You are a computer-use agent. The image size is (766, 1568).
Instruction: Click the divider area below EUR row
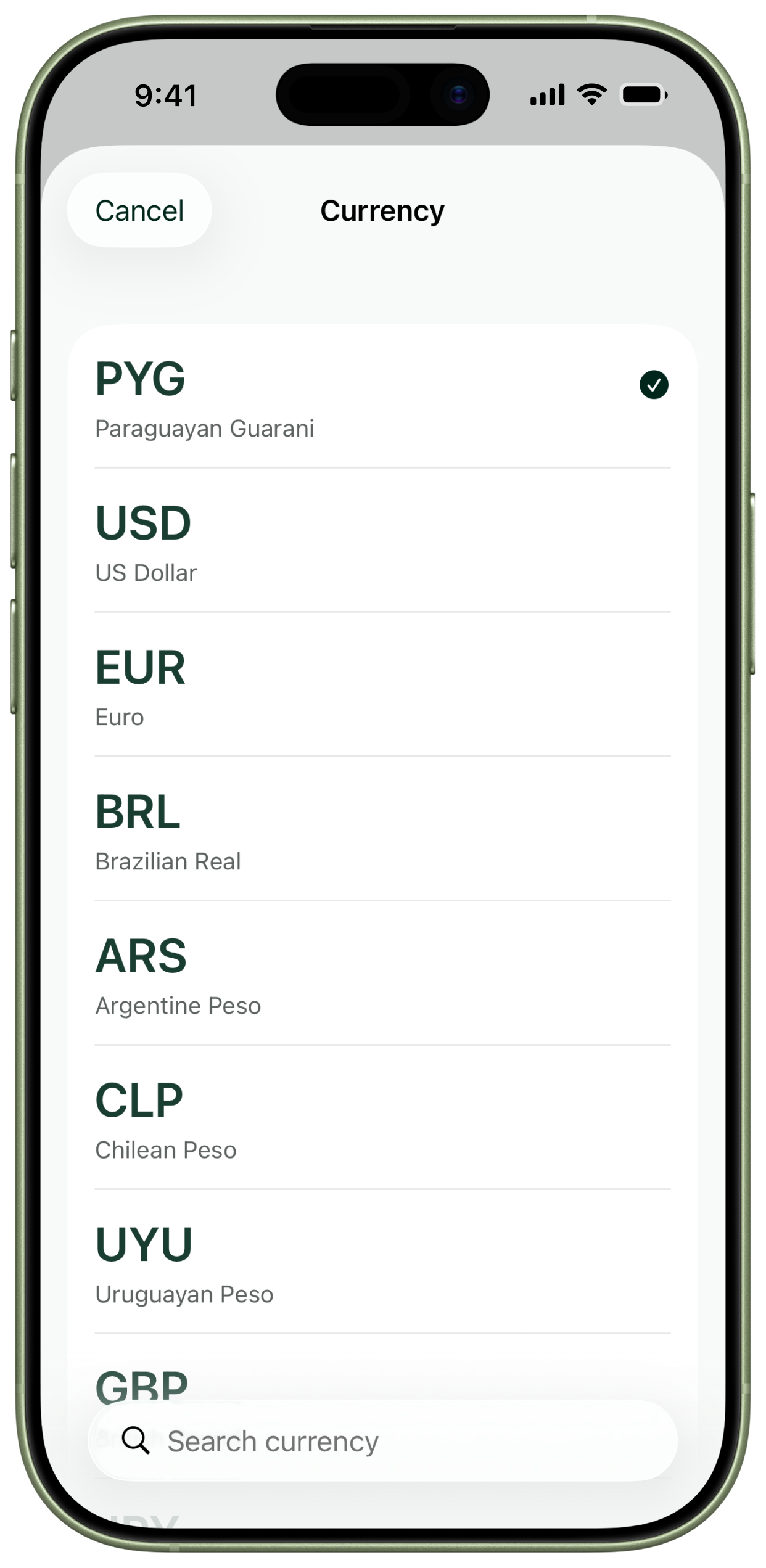coord(382,755)
